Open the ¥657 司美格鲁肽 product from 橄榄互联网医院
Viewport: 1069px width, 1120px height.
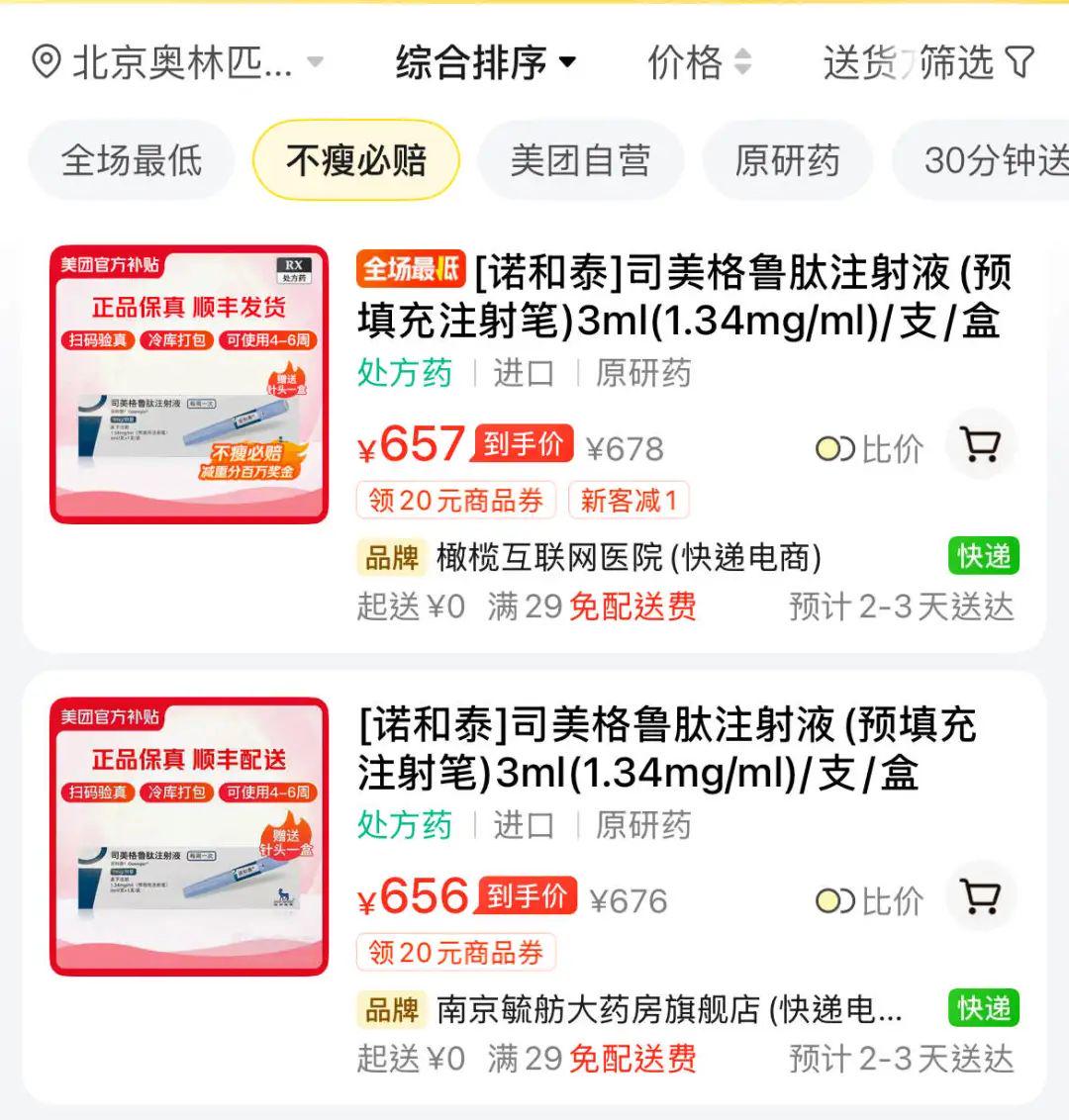click(x=683, y=296)
